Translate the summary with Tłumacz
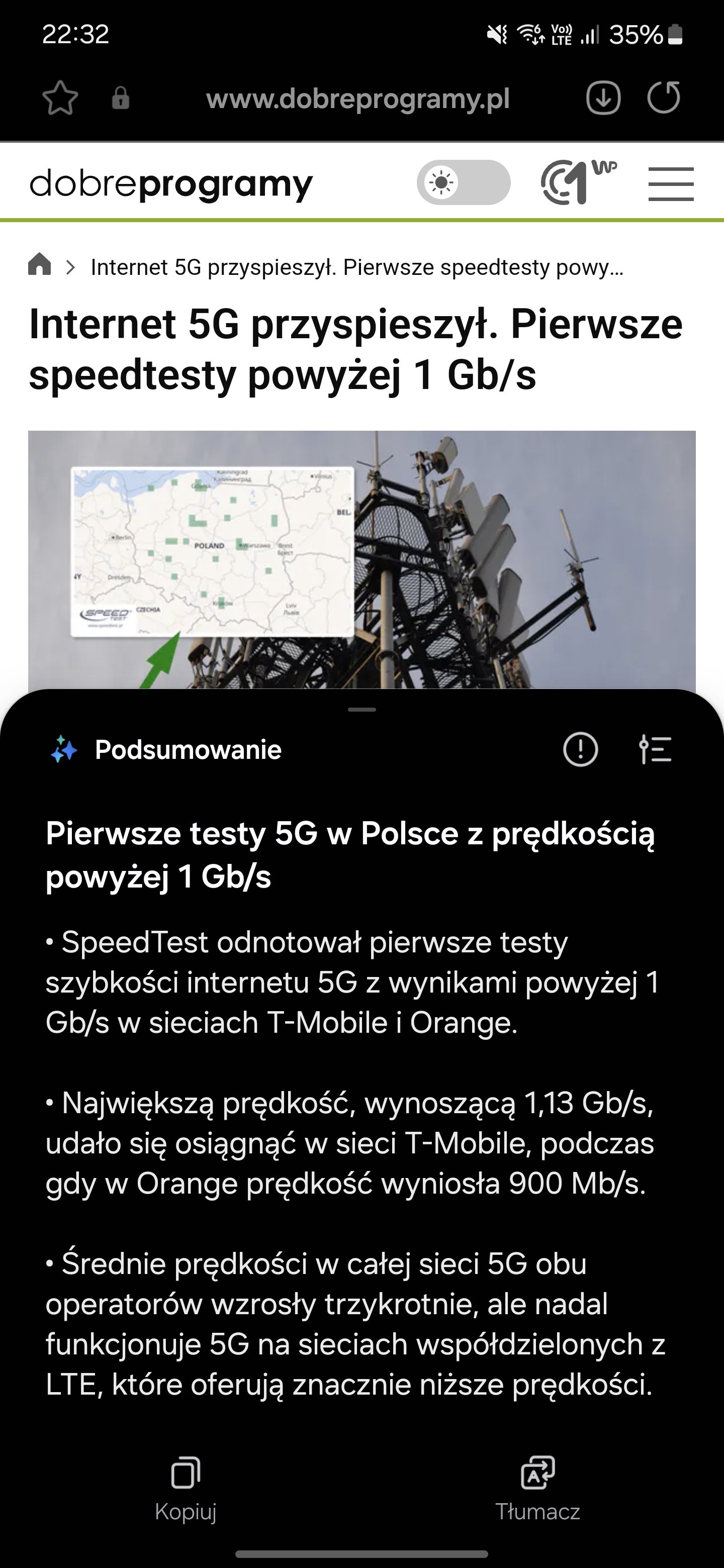This screenshot has width=724, height=1568. [x=537, y=1489]
